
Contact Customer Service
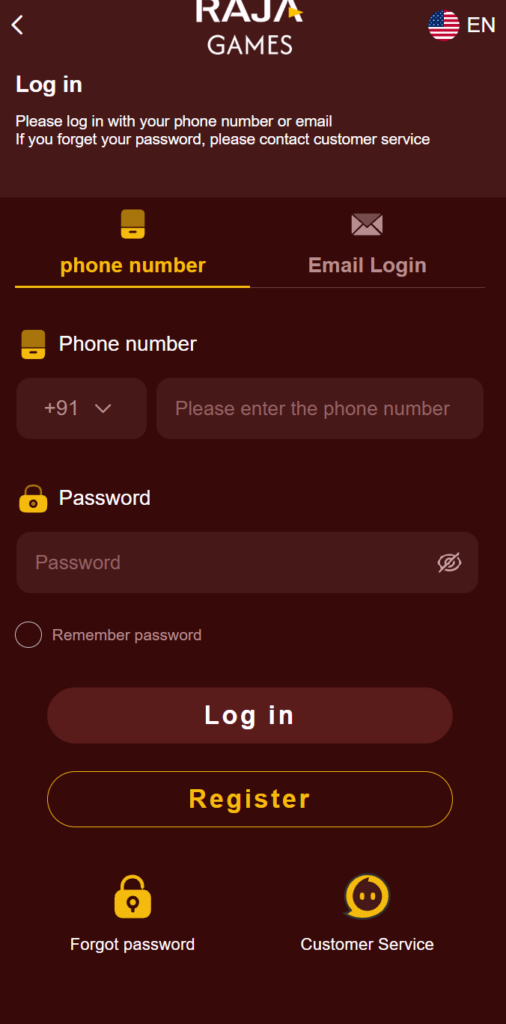(367, 914)
